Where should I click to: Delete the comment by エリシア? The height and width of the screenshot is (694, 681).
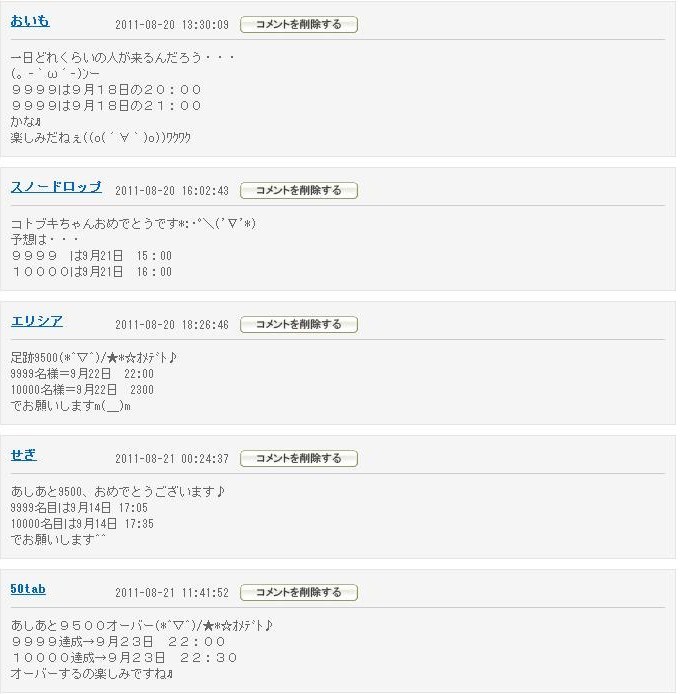click(x=298, y=324)
